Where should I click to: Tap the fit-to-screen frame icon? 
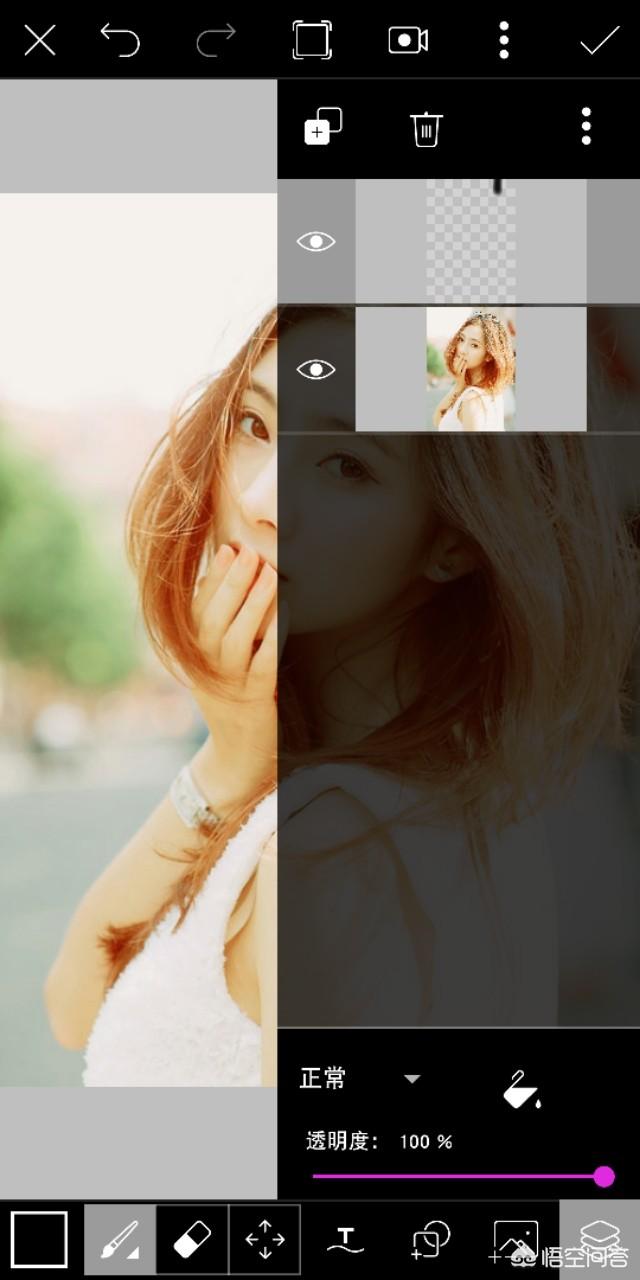coord(312,41)
